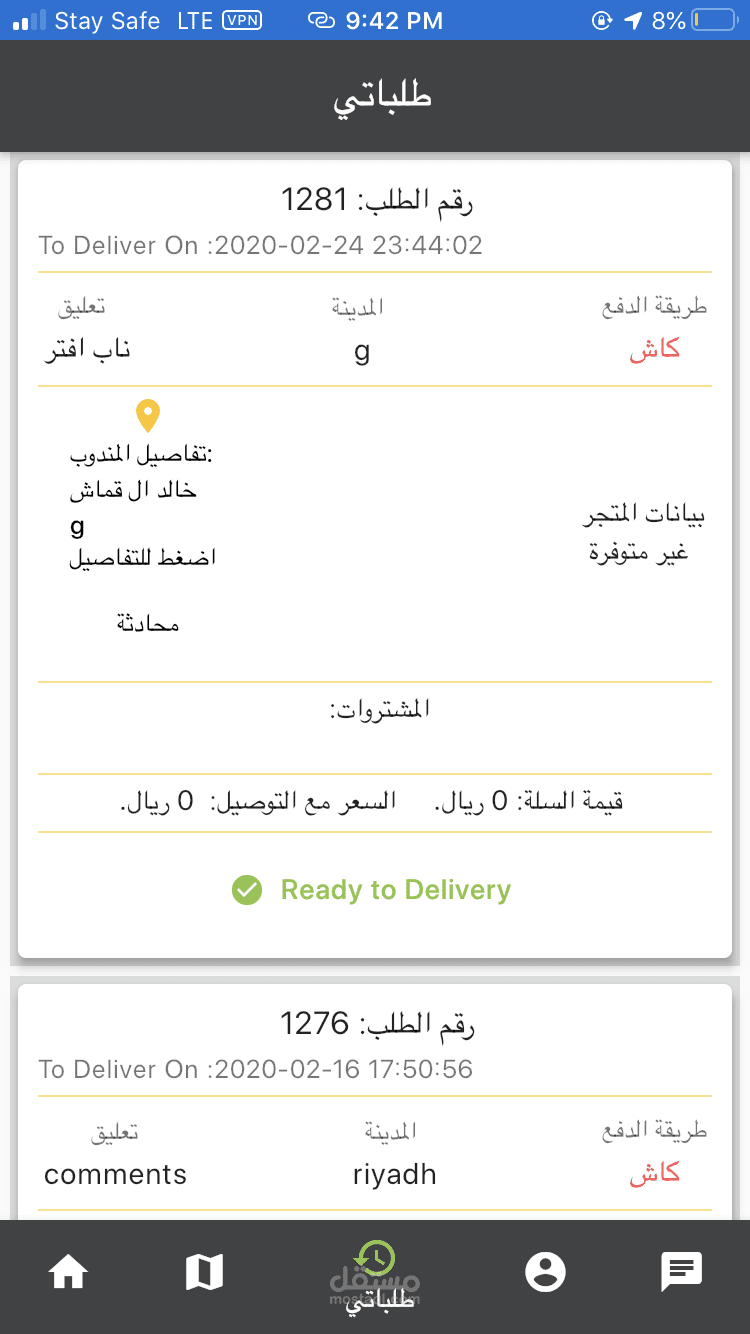750x1334 pixels.
Task: Open the messages tab
Action: [x=682, y=1273]
